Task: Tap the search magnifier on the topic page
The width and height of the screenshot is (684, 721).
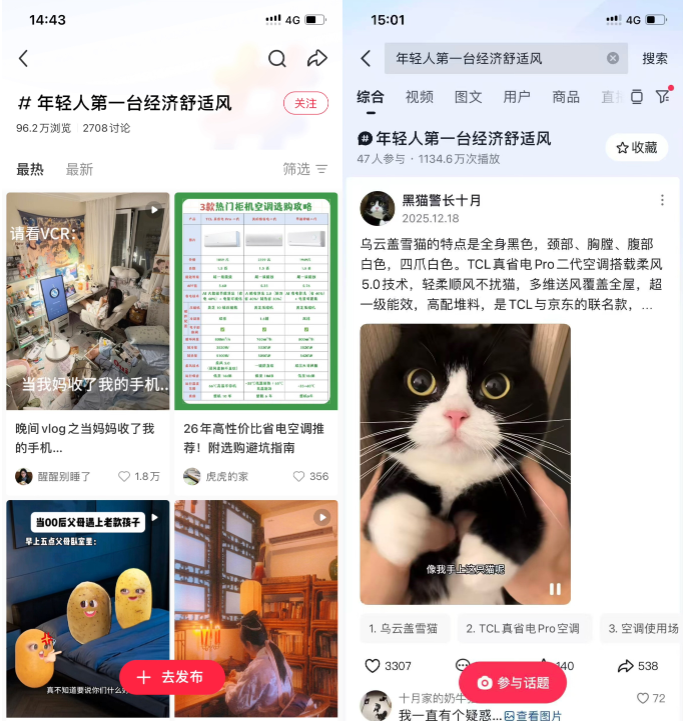Action: click(277, 59)
